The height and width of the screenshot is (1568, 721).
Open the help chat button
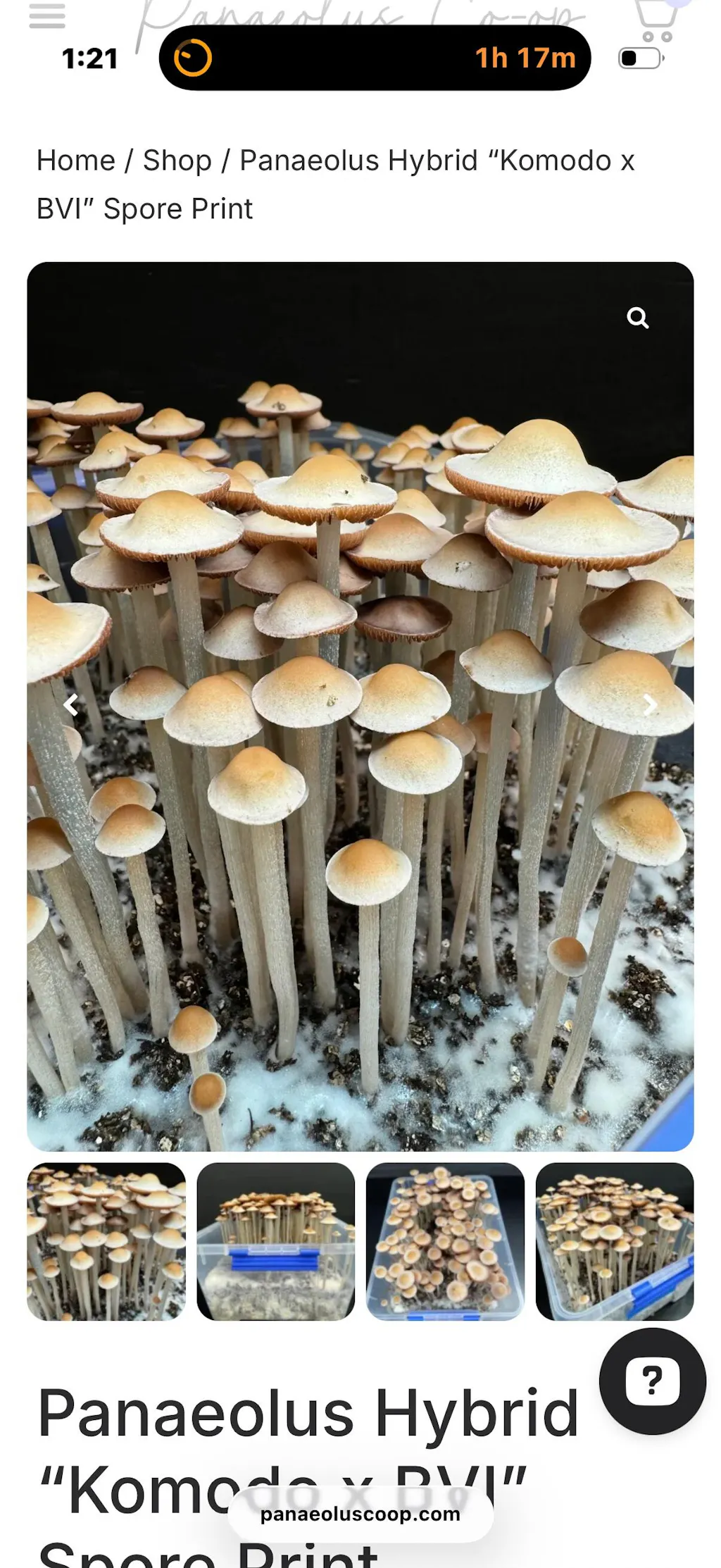[652, 1381]
